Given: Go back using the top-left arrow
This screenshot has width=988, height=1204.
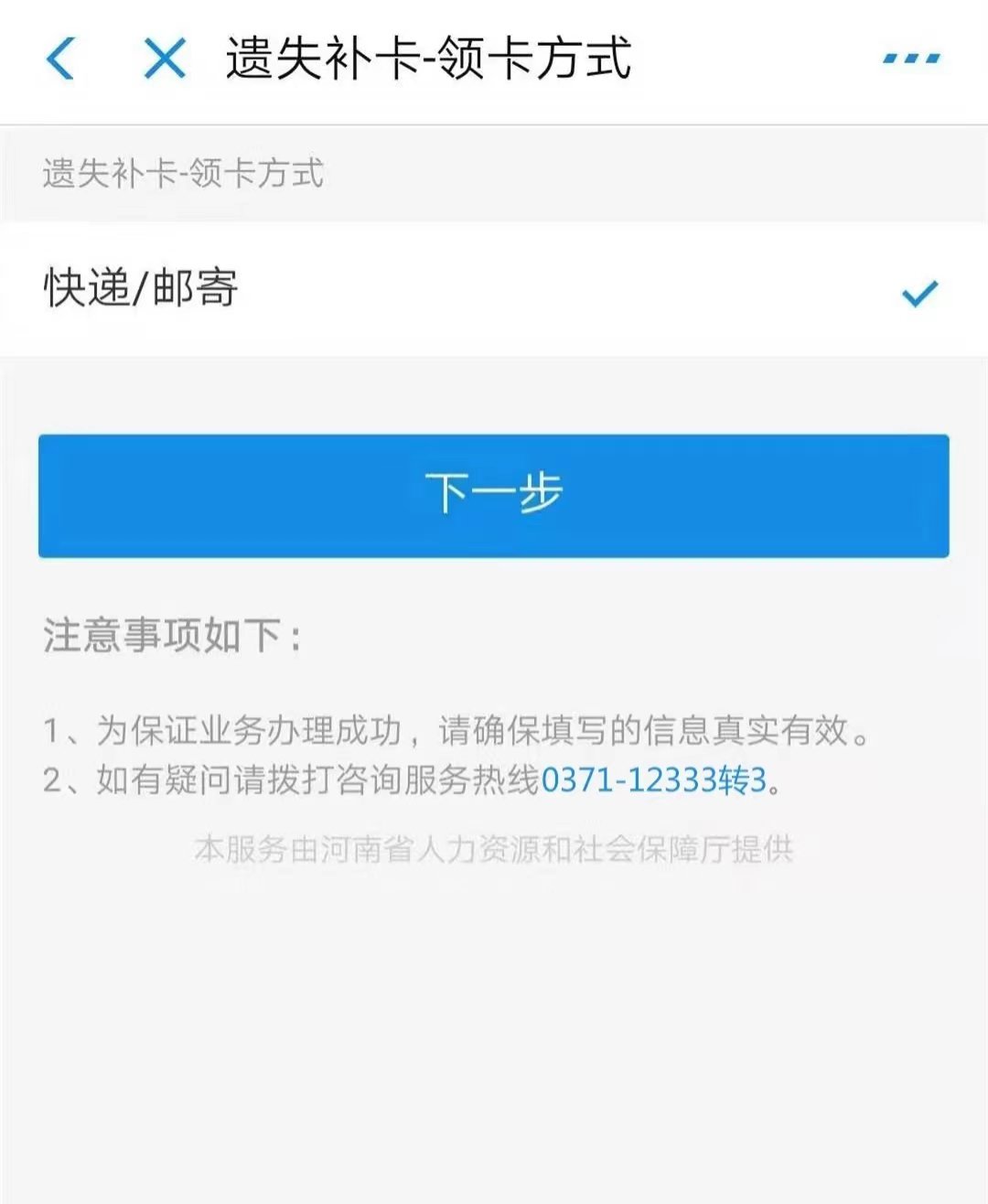Looking at the screenshot, I should (60, 59).
